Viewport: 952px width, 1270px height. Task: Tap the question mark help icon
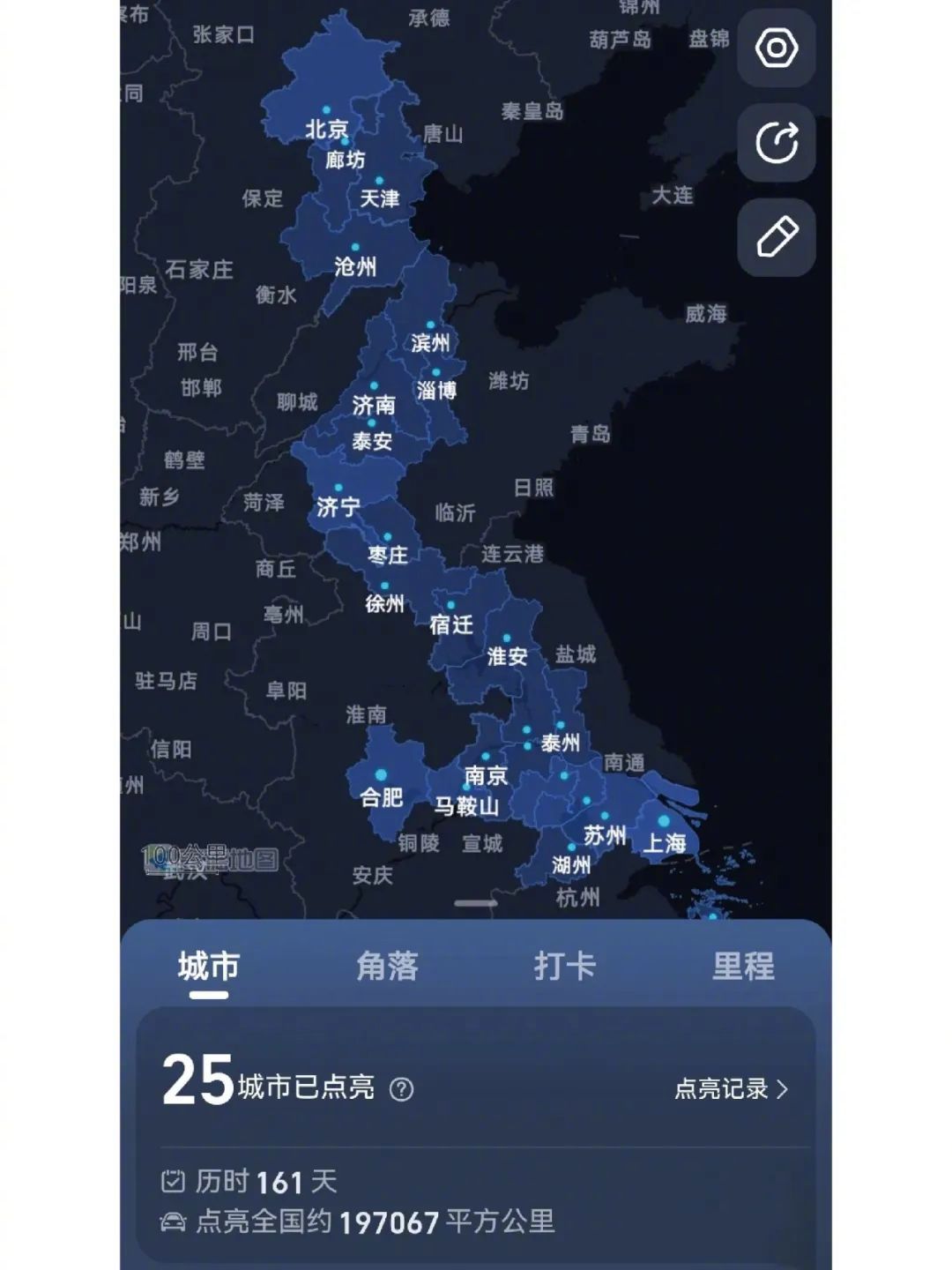pyautogui.click(x=401, y=1089)
